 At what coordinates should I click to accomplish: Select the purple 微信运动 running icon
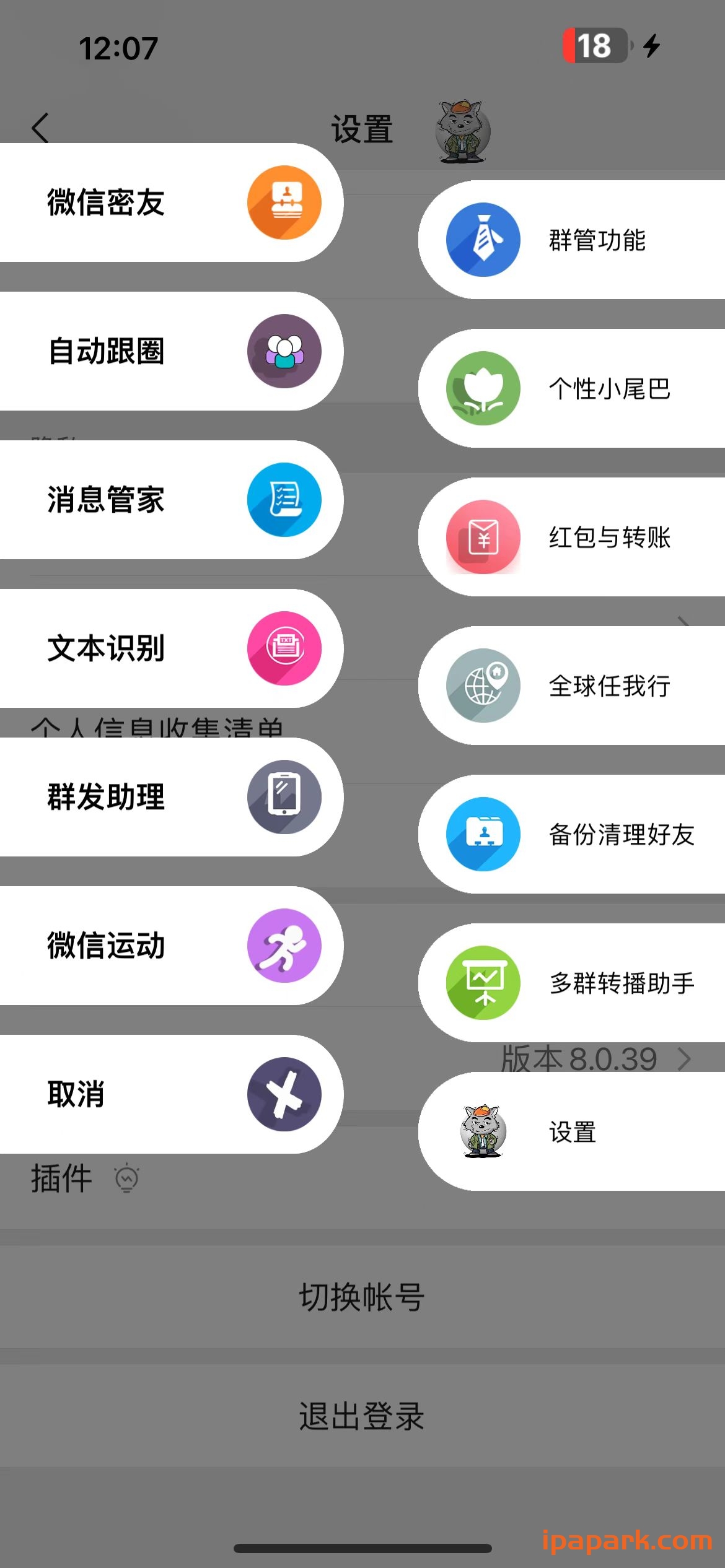[285, 946]
